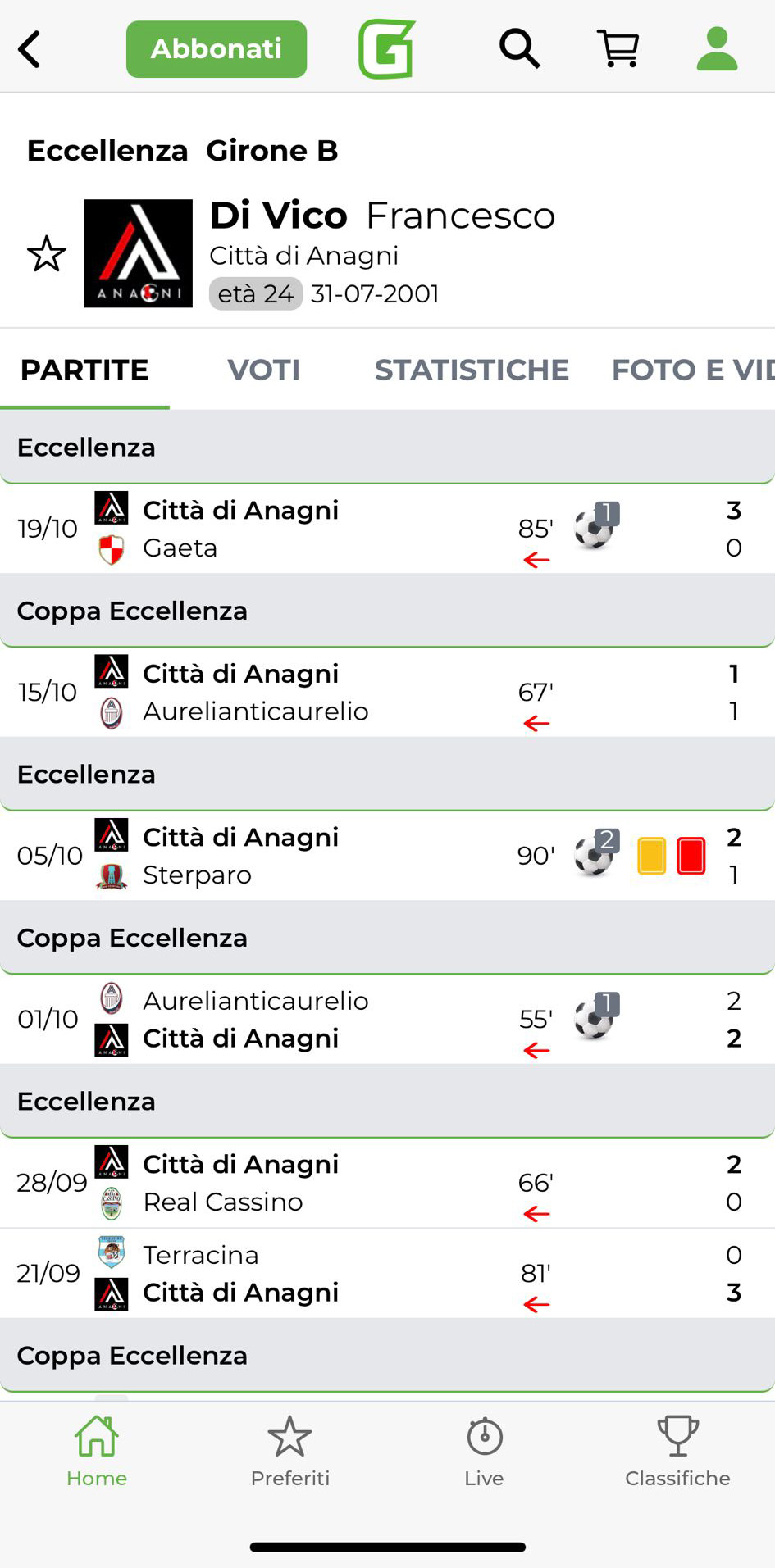Open the user profile icon
The height and width of the screenshot is (1568, 775).
[x=717, y=49]
